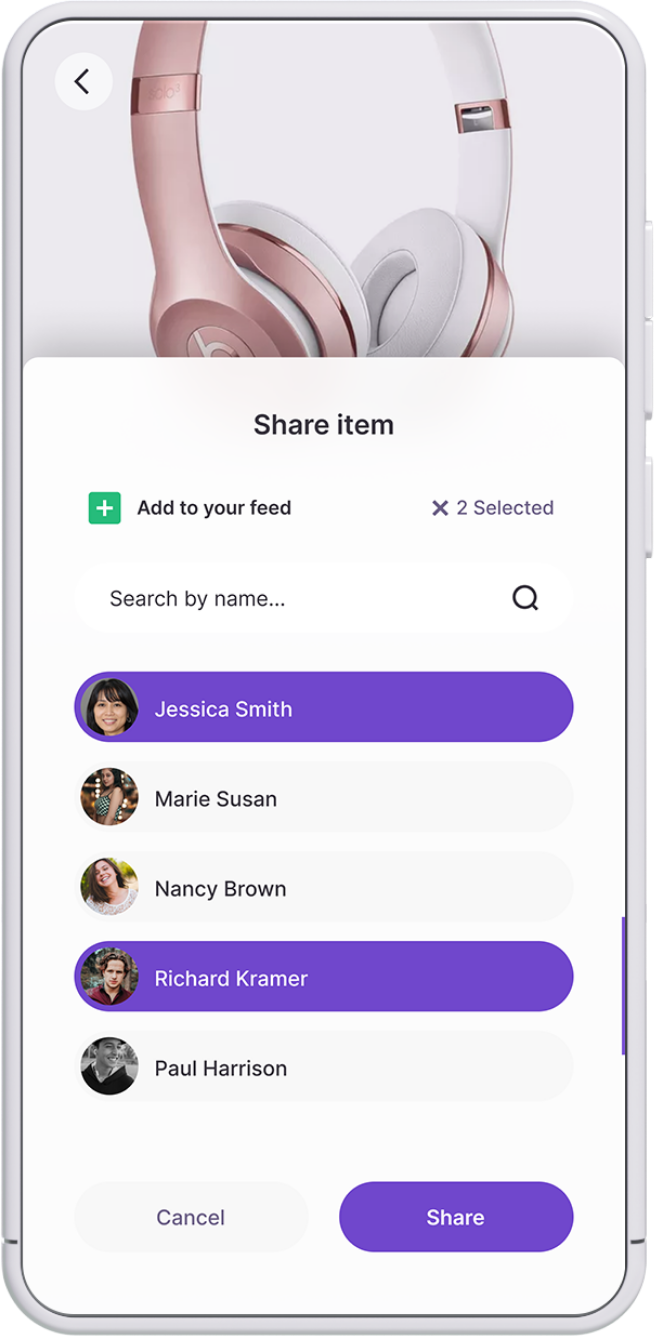Cancel sharing the item
Screen dimensions: 654x1336
pyautogui.click(x=191, y=1217)
